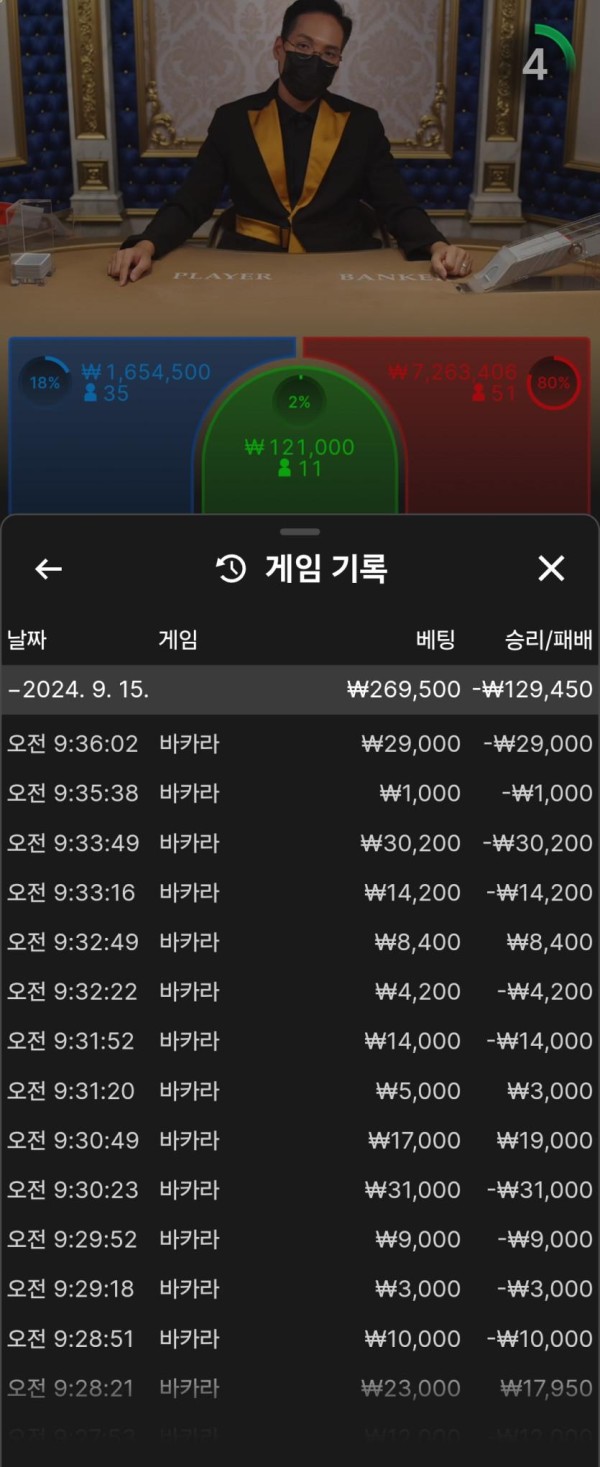Open the 오전 9:32:49 winning record
The image size is (600, 1467).
[x=300, y=942]
